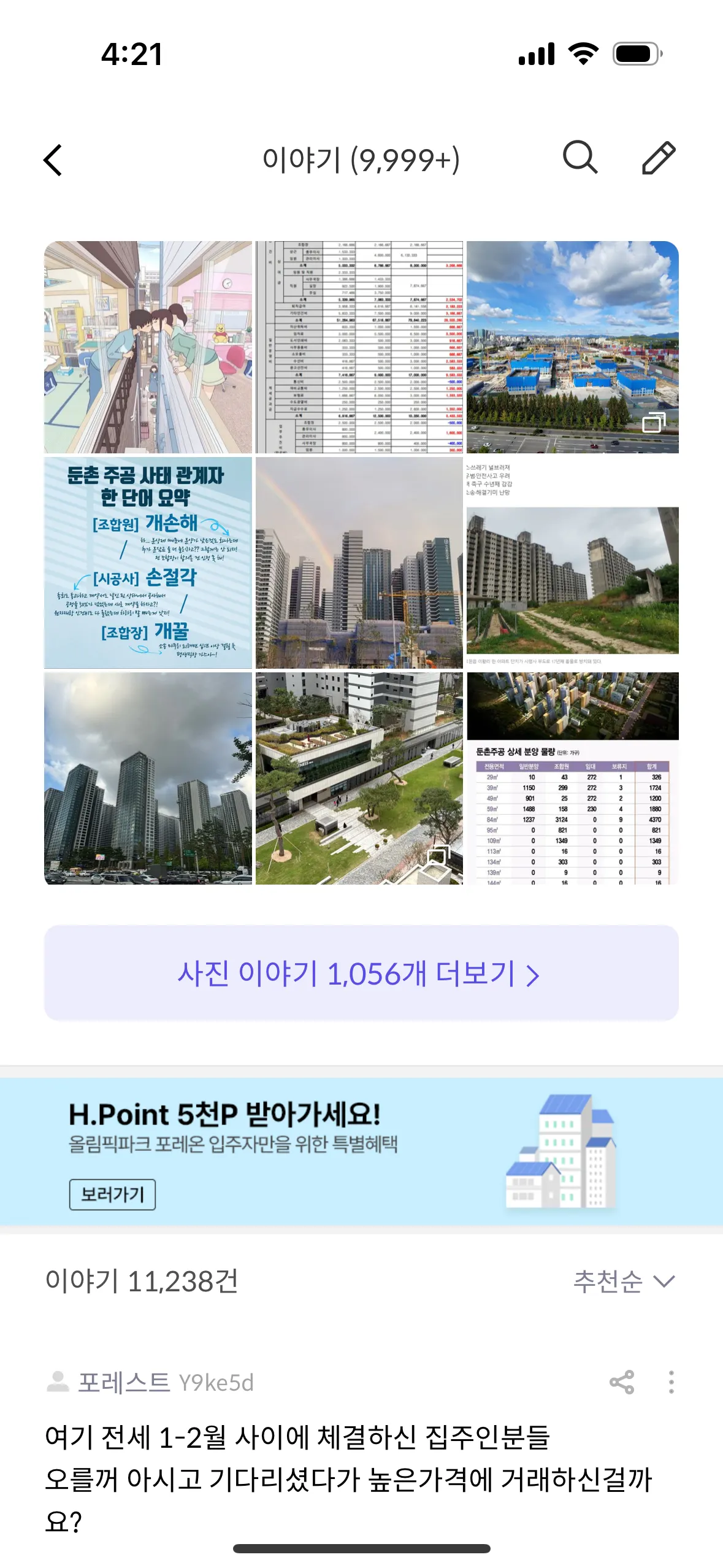Screen dimensions: 723x1568
Task: Open the landscaped garden complex photo
Action: point(359,778)
